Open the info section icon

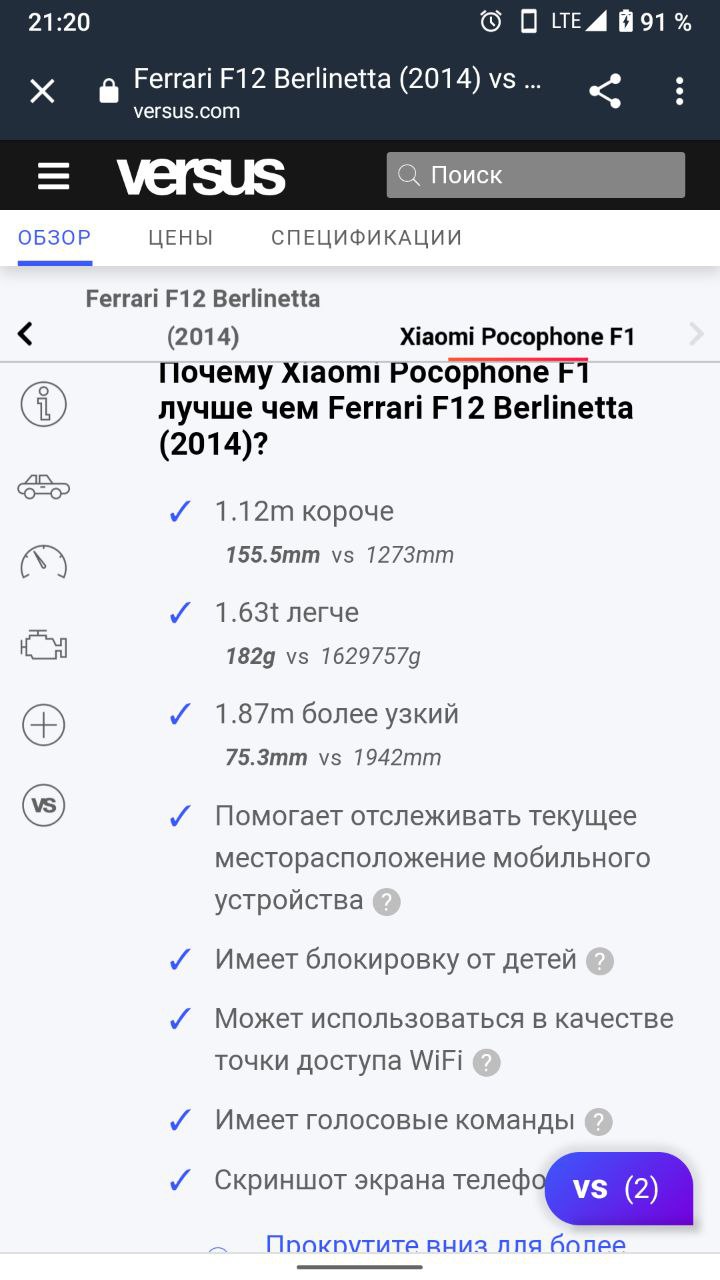(x=44, y=405)
